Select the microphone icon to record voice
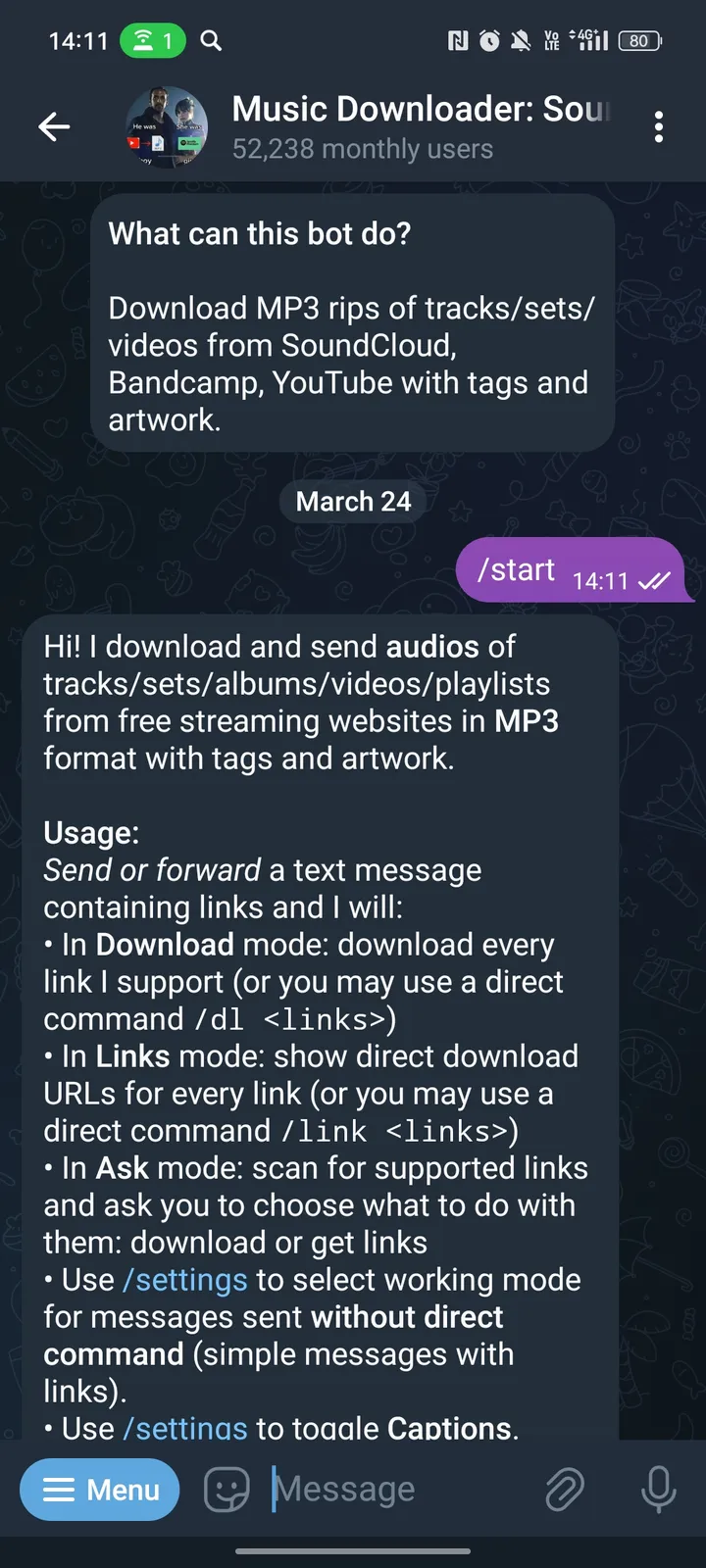This screenshot has width=706, height=1568. 658,1489
